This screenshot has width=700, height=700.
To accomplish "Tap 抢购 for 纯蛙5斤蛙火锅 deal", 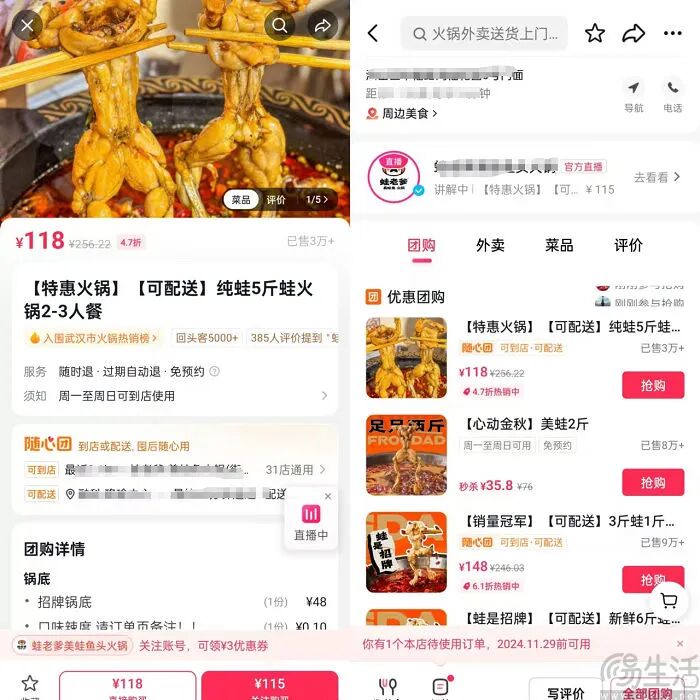I will [x=652, y=385].
